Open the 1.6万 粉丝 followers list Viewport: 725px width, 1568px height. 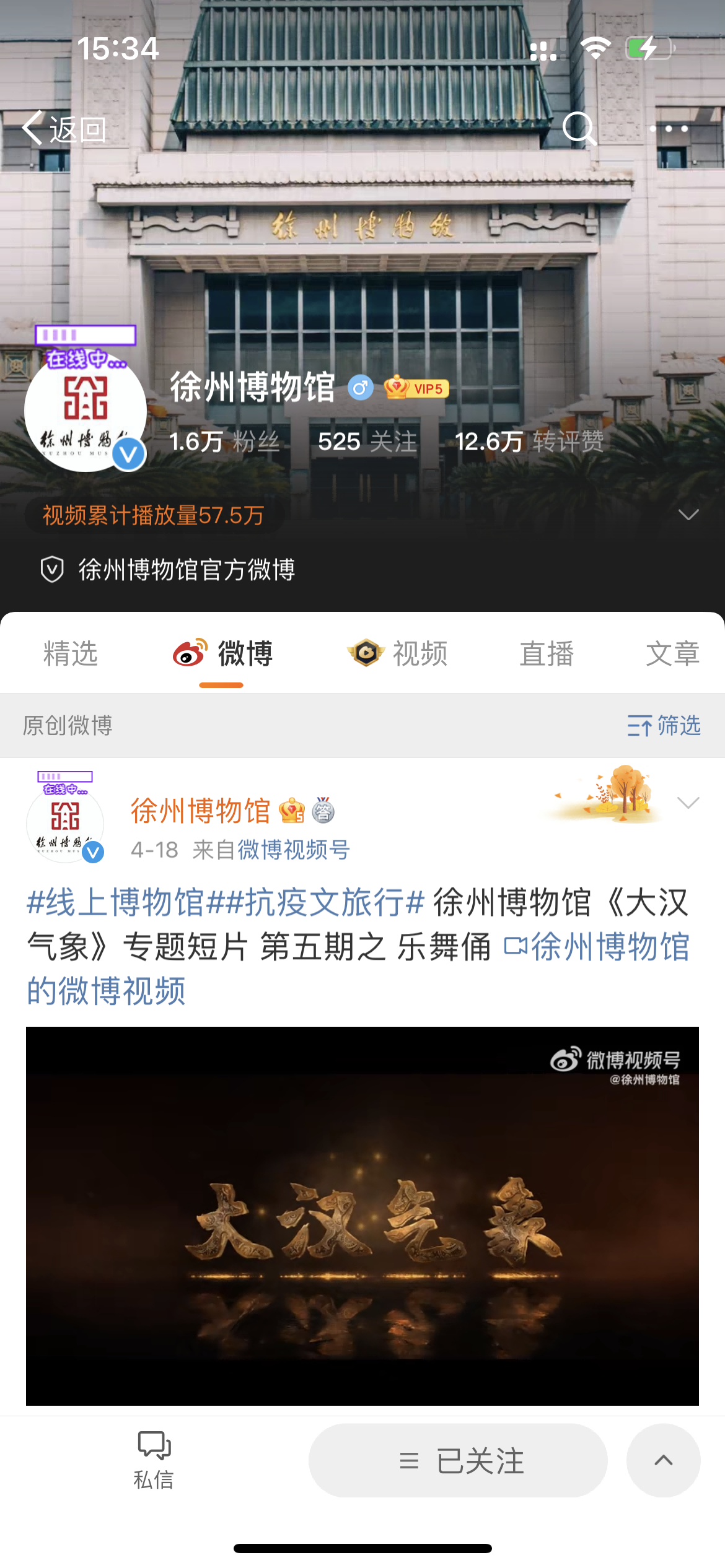(x=224, y=442)
